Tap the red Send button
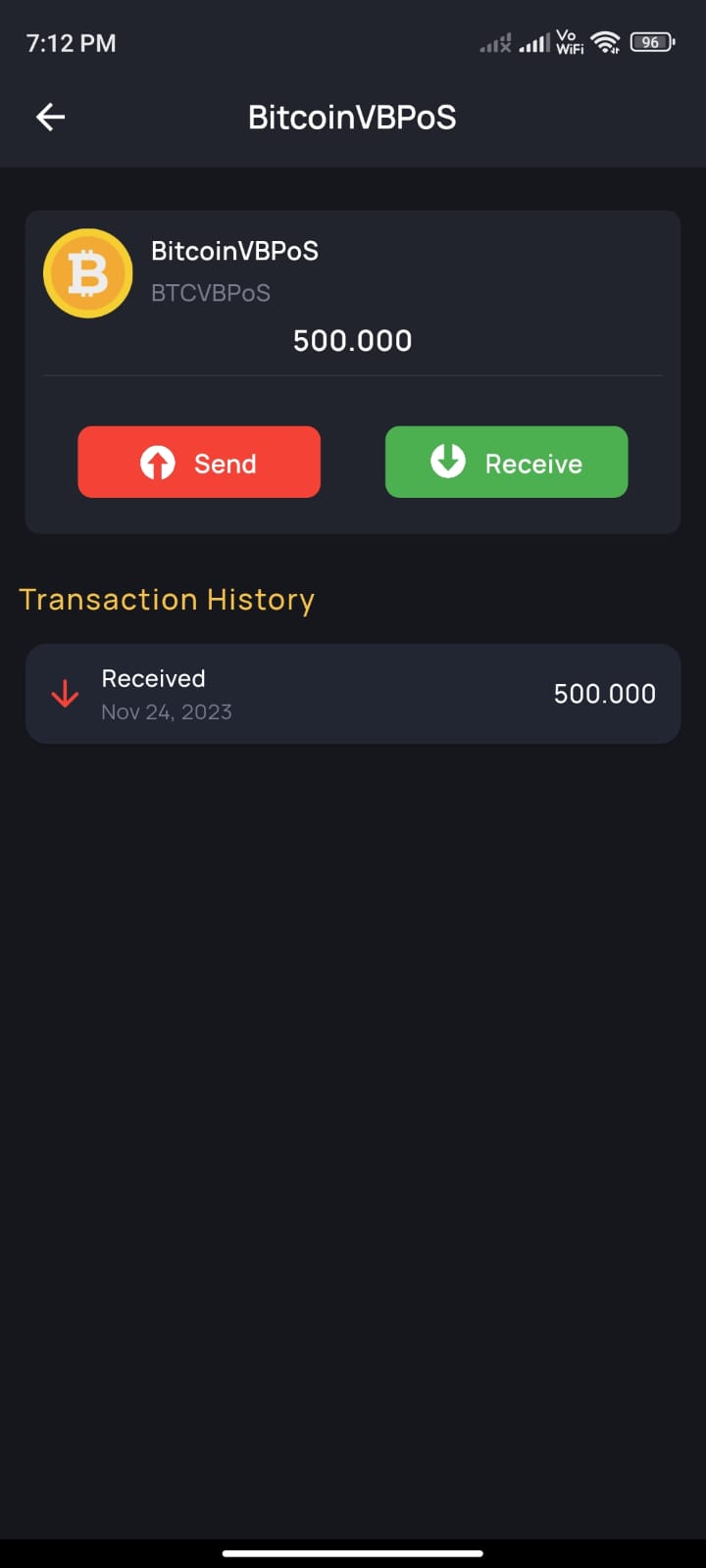The image size is (706, 1568). pyautogui.click(x=199, y=463)
